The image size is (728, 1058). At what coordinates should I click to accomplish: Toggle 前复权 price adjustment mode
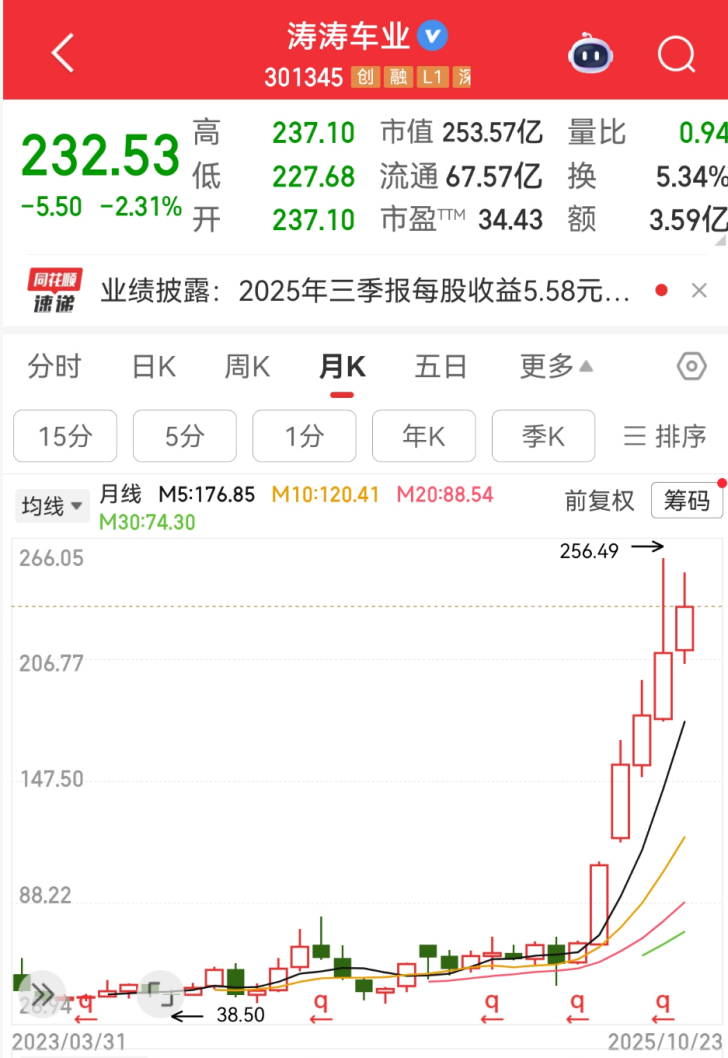600,501
